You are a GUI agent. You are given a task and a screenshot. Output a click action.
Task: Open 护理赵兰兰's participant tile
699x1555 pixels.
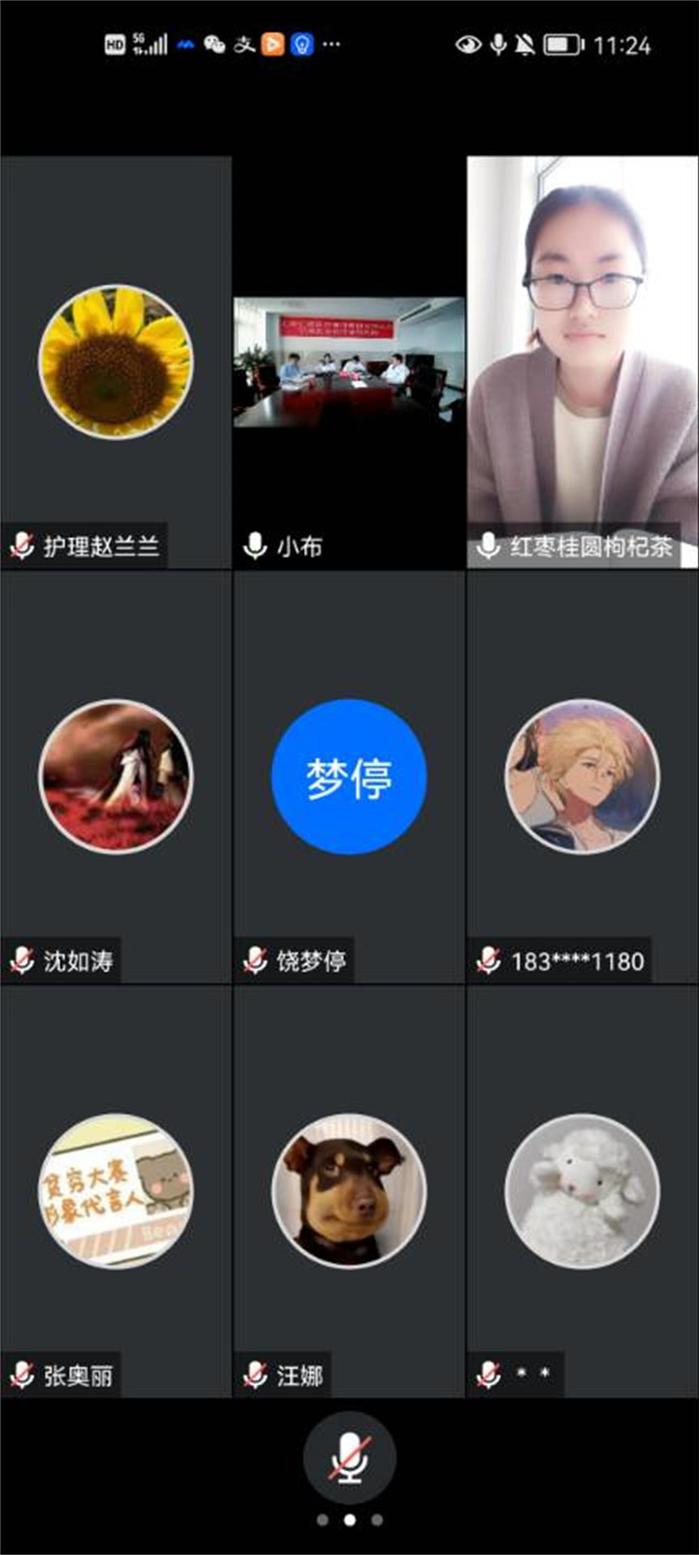(x=115, y=361)
